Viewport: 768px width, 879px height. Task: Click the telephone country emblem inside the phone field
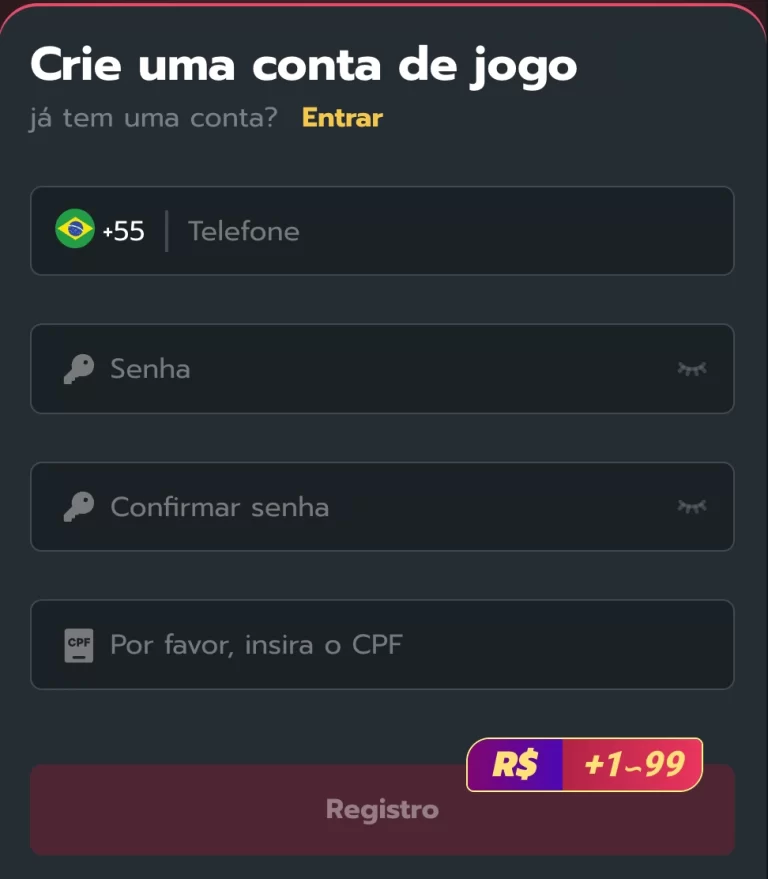coord(73,230)
